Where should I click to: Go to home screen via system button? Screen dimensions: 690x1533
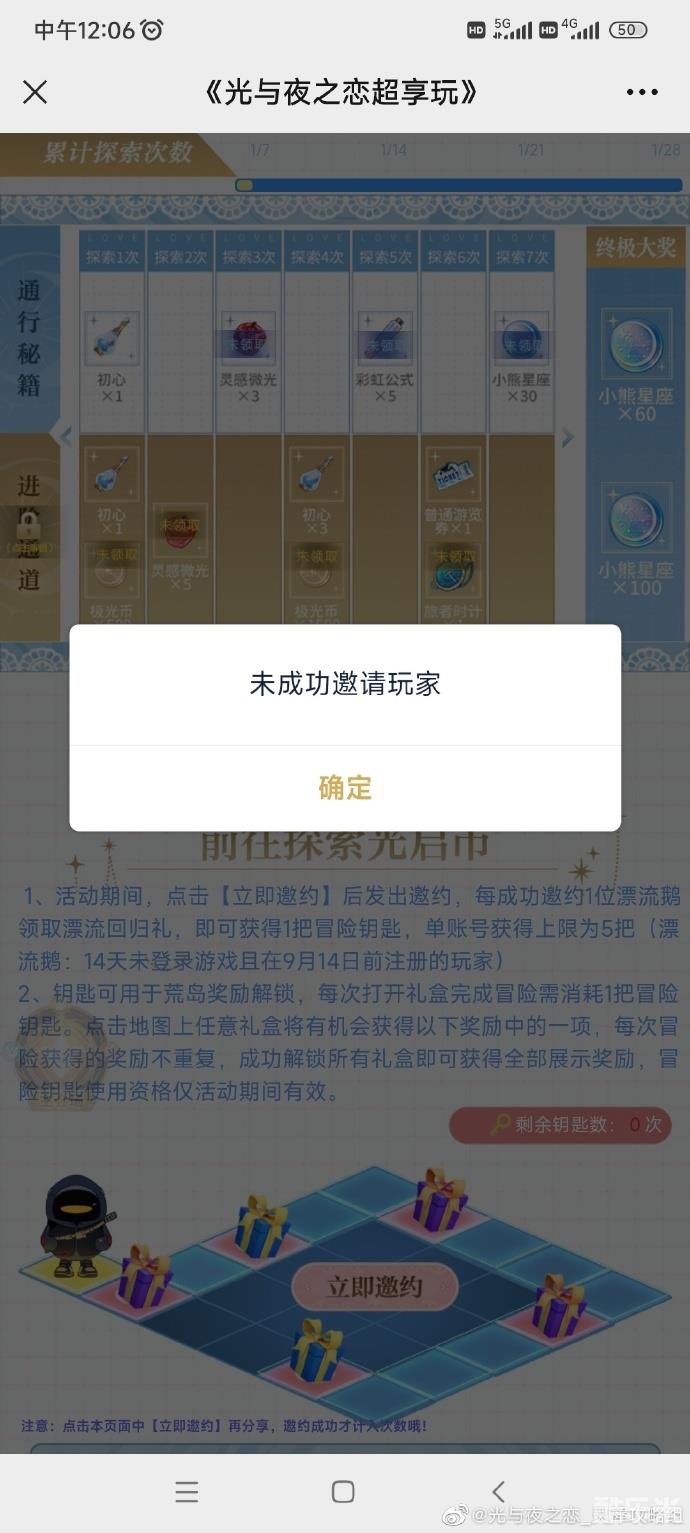tap(343, 1491)
